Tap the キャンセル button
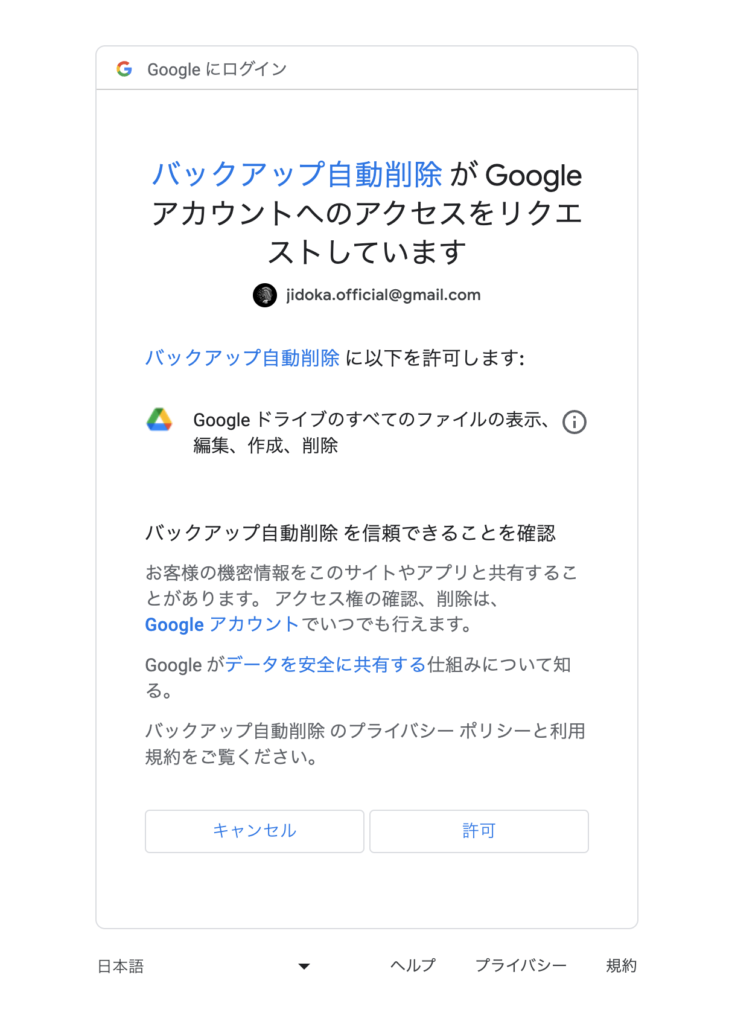The height and width of the screenshot is (1024, 729). (254, 831)
